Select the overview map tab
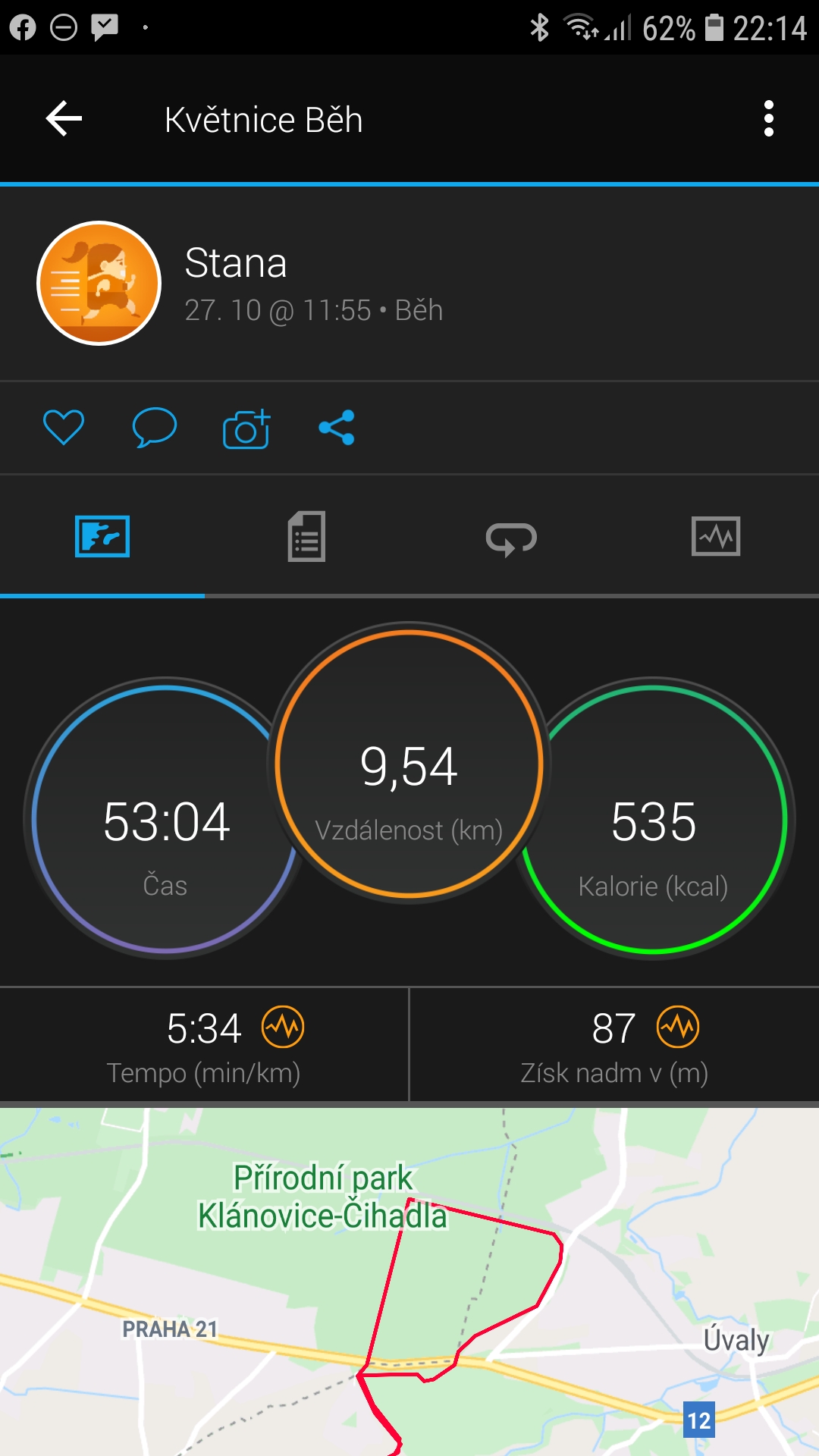 (102, 536)
